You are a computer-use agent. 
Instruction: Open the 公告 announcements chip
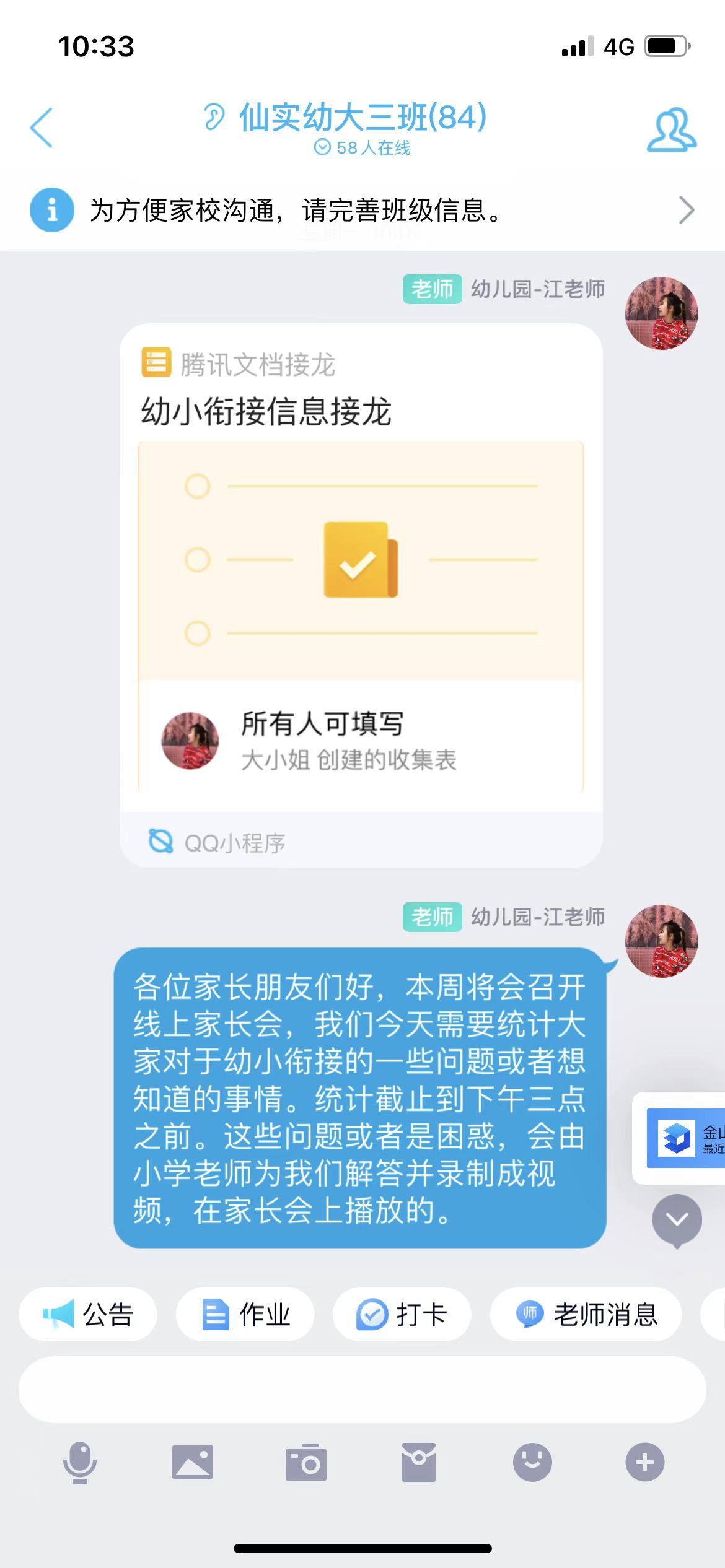pyautogui.click(x=88, y=1314)
